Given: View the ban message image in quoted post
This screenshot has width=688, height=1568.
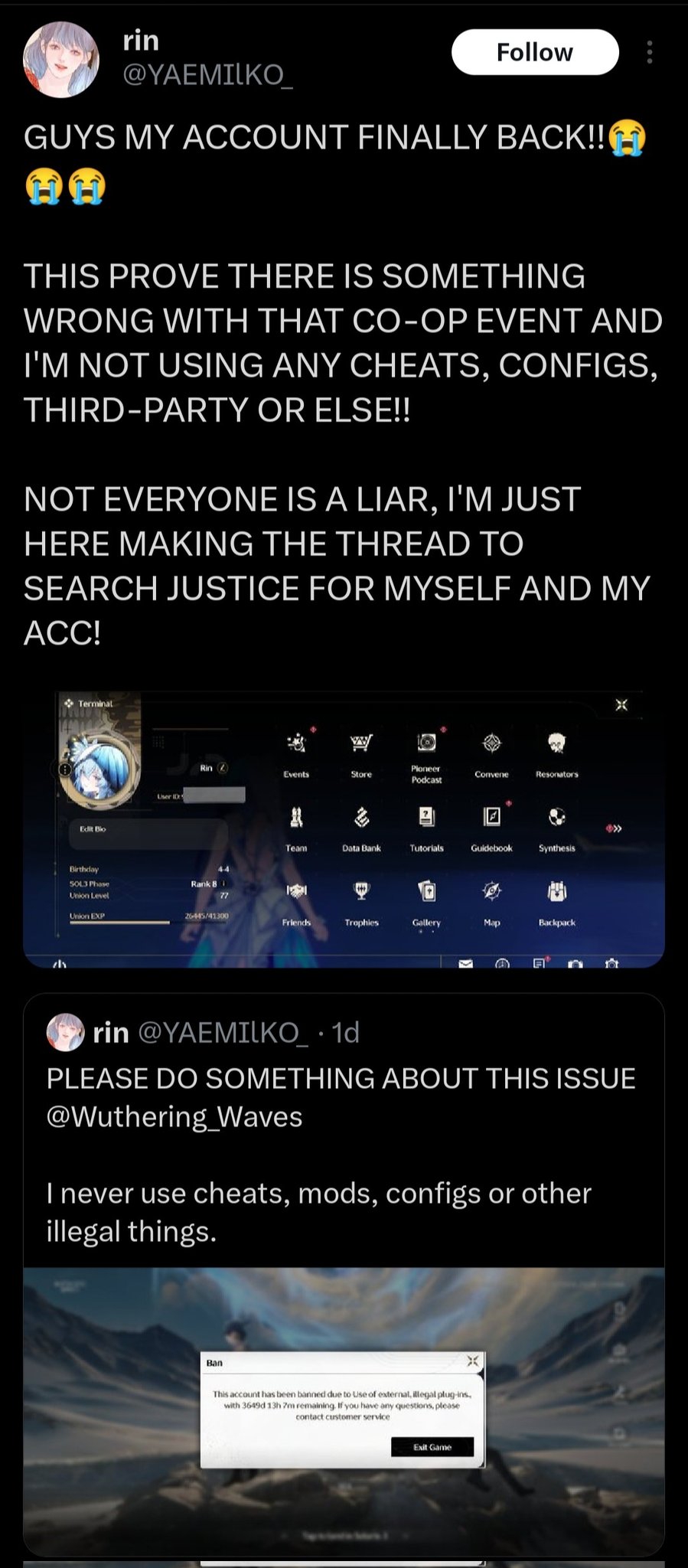Looking at the screenshot, I should 344,1411.
